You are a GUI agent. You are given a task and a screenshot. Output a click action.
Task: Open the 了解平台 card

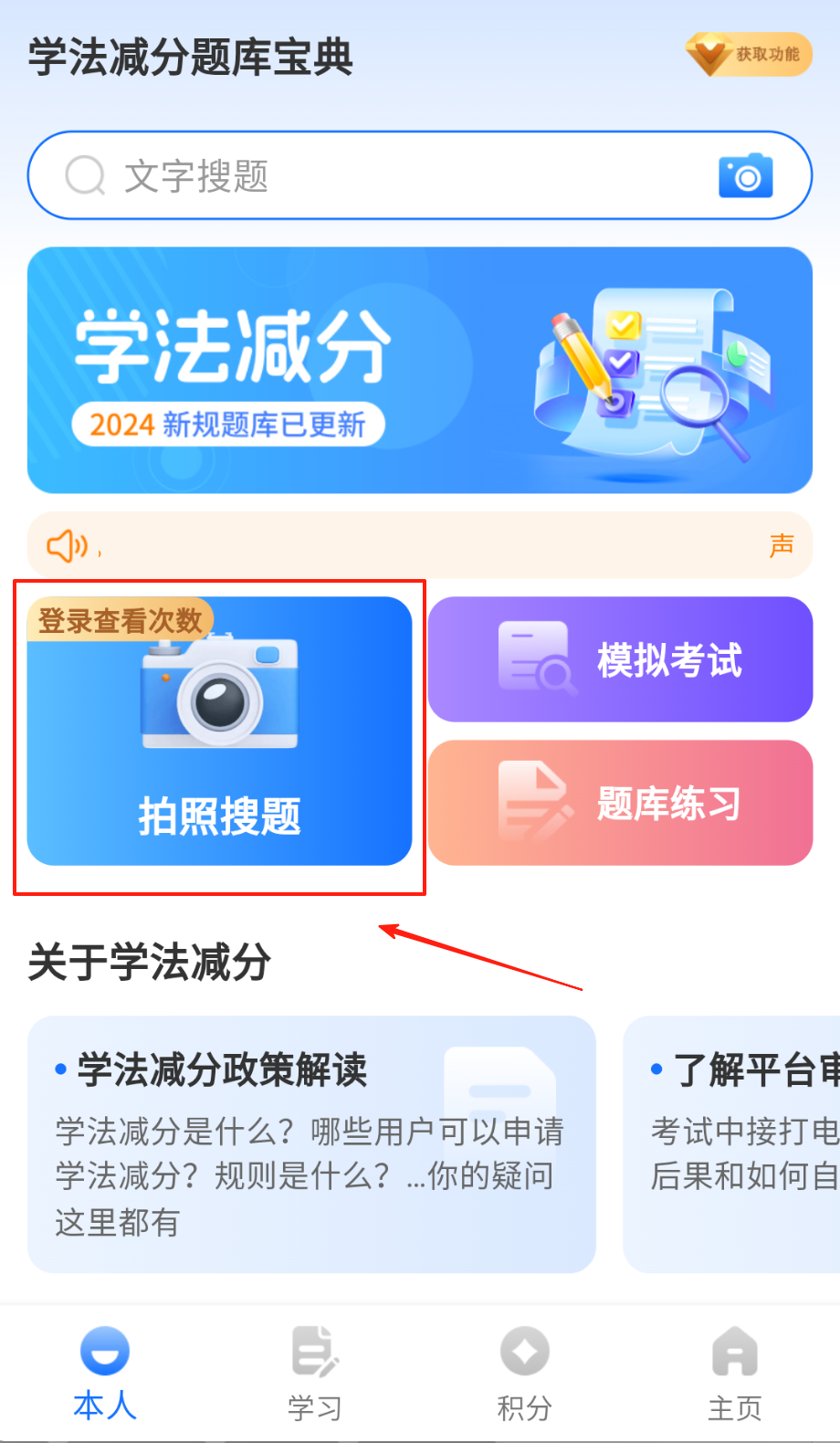point(731,1143)
